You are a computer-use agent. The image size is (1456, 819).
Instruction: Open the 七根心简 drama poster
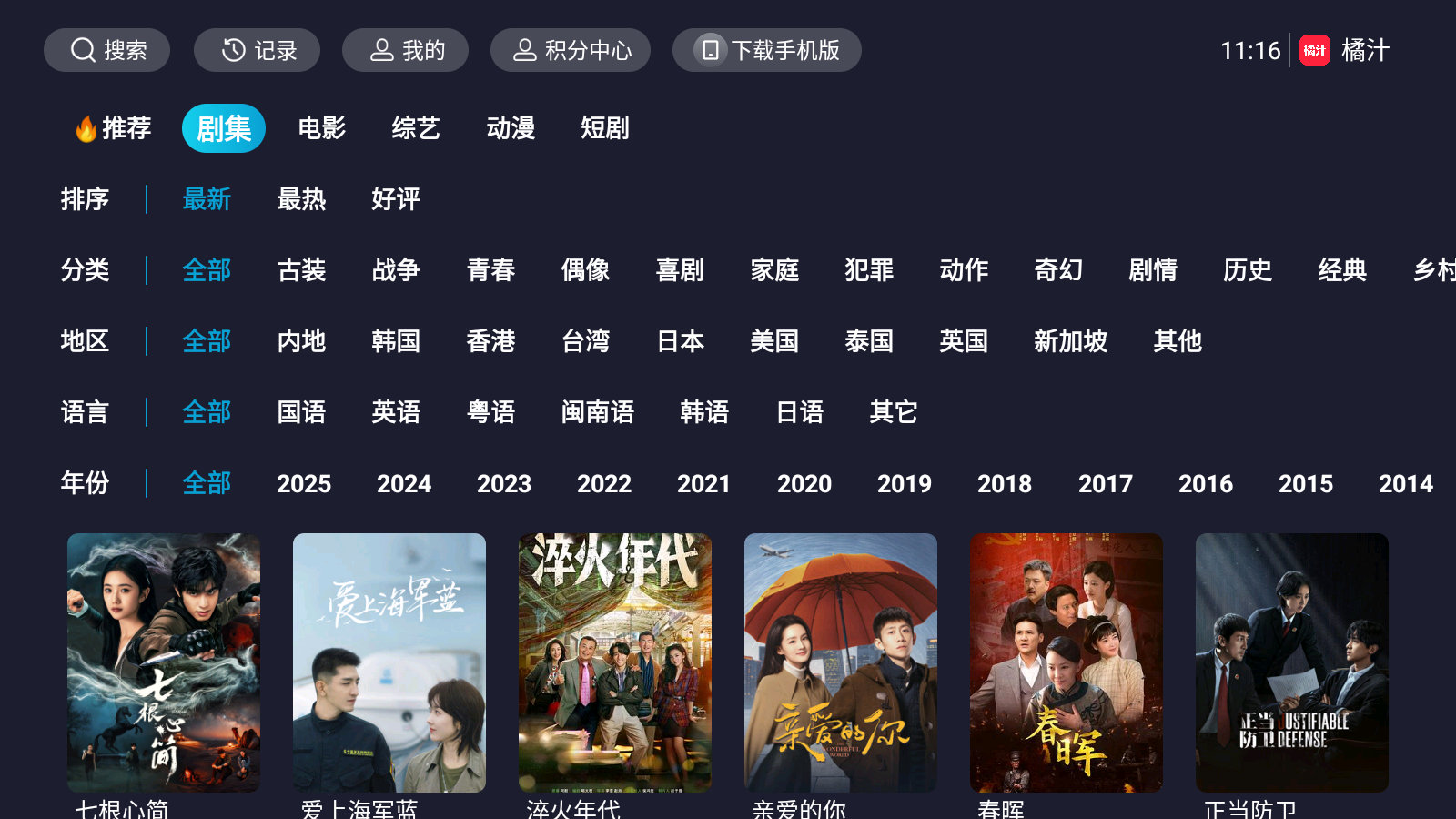pyautogui.click(x=164, y=662)
